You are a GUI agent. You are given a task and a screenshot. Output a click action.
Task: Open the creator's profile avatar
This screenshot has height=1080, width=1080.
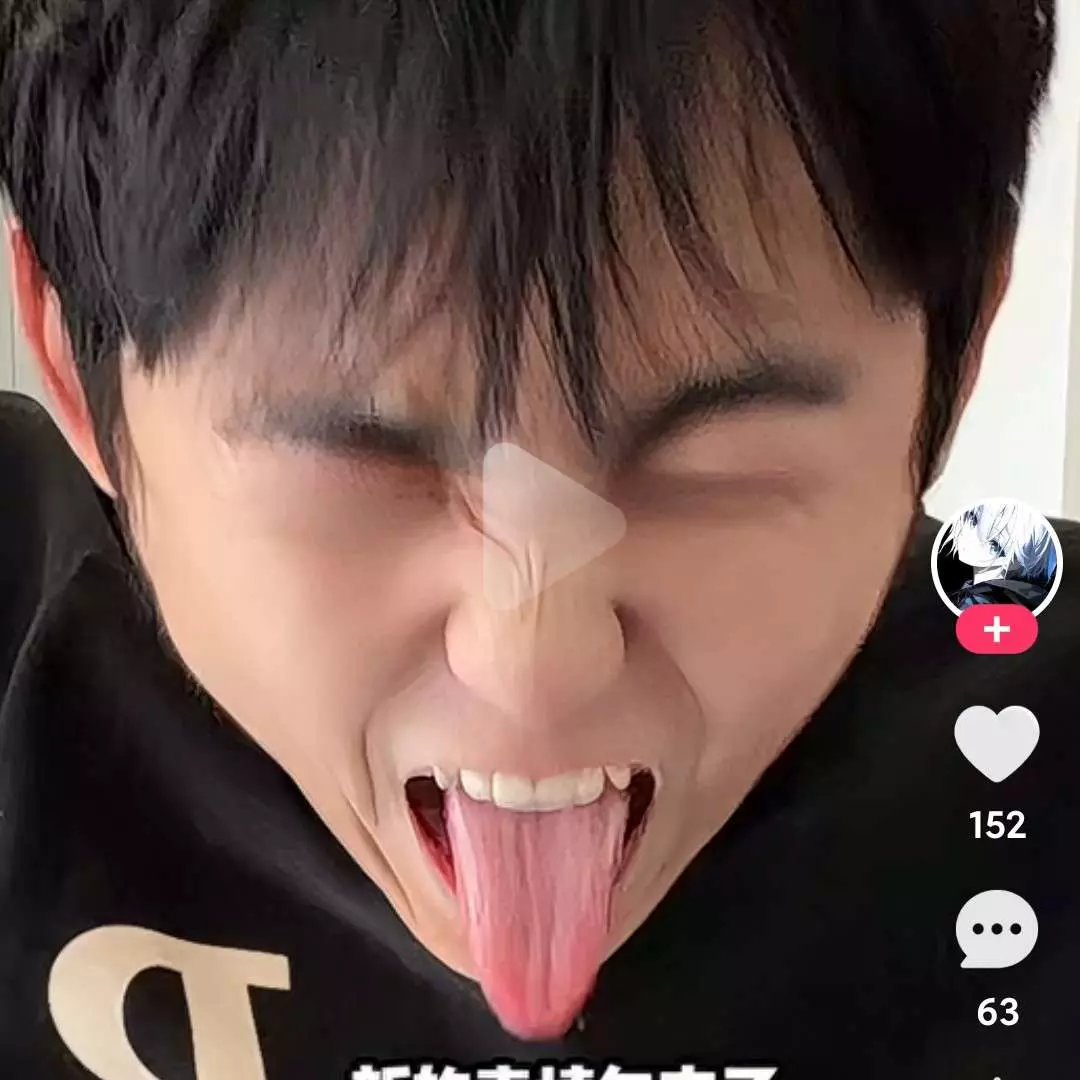(x=996, y=559)
